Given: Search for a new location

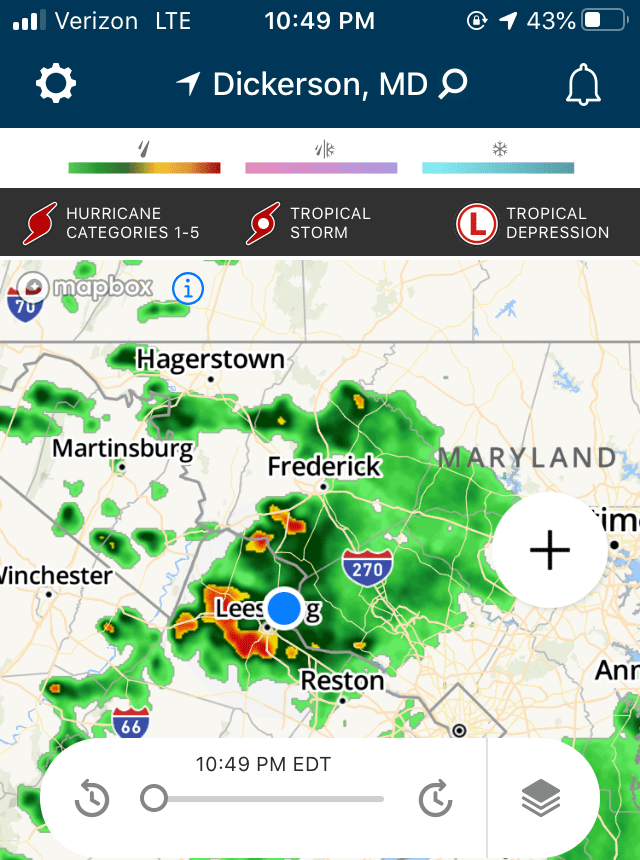Looking at the screenshot, I should coord(453,84).
